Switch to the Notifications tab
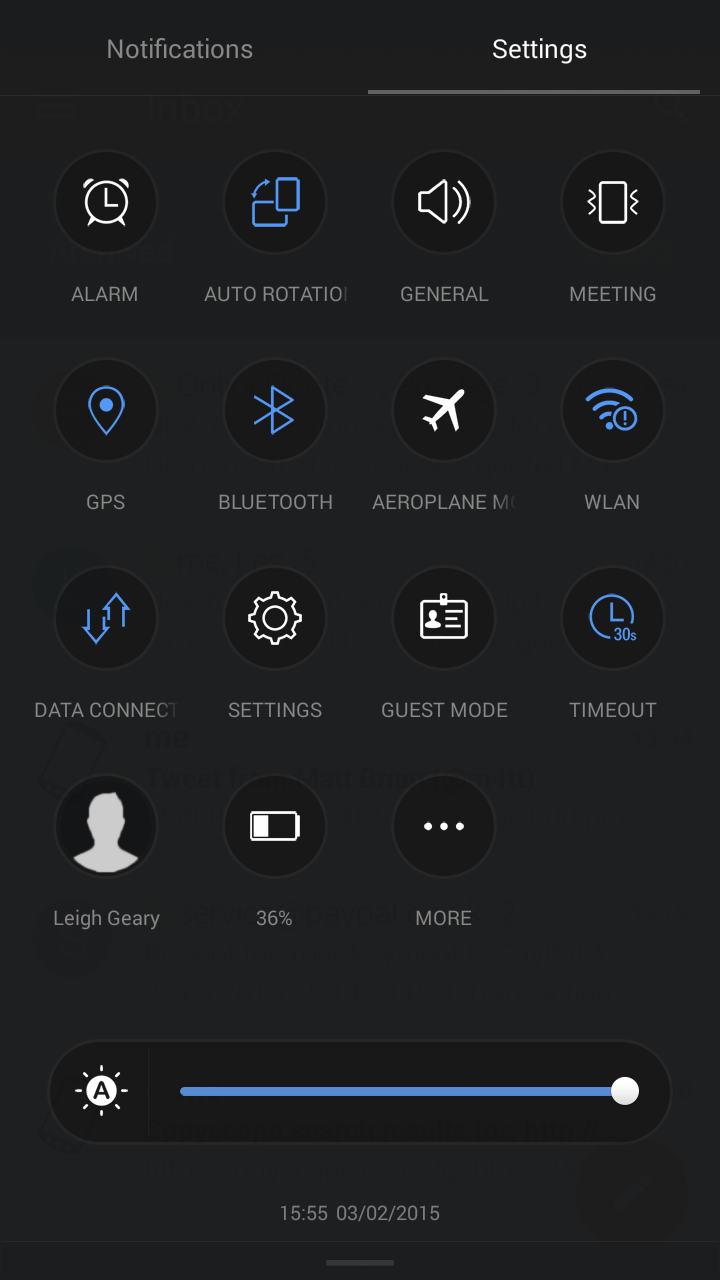 tap(180, 49)
